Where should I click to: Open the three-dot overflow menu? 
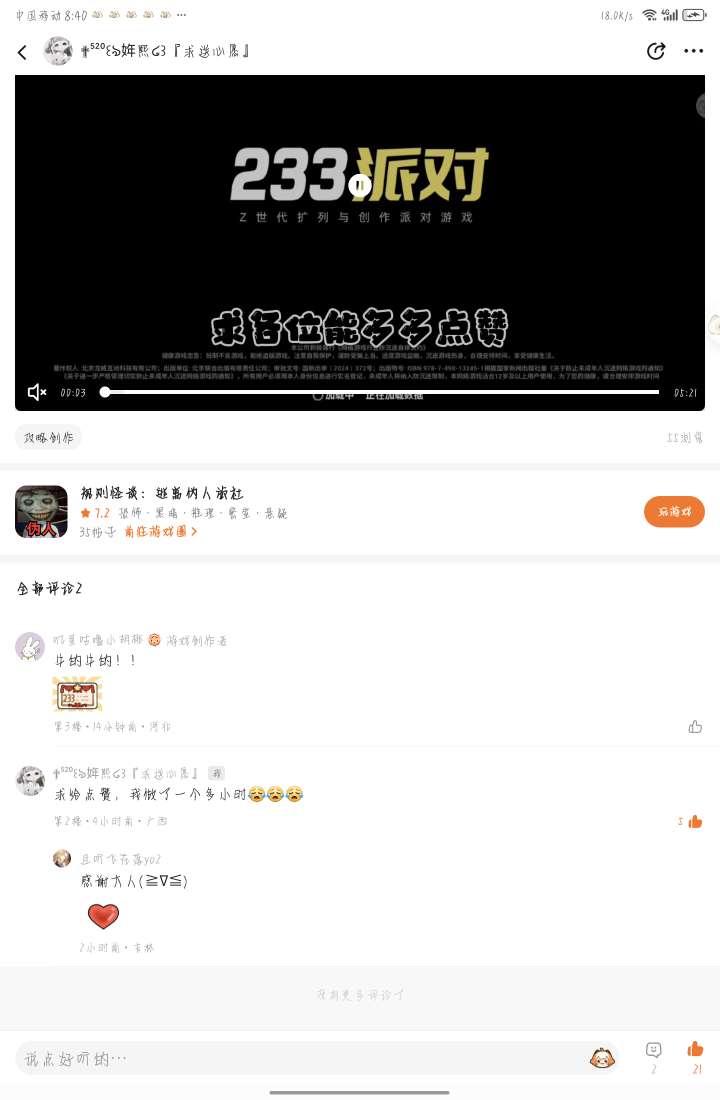tap(694, 52)
